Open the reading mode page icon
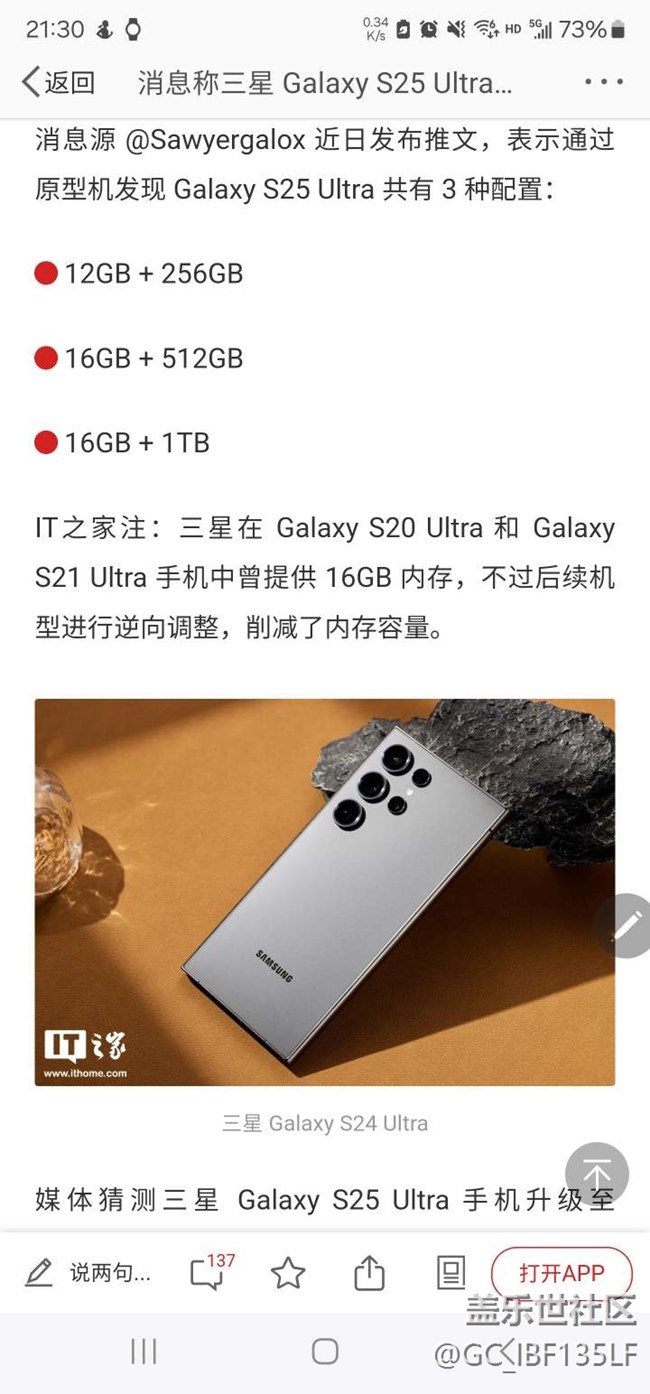 pyautogui.click(x=451, y=1273)
